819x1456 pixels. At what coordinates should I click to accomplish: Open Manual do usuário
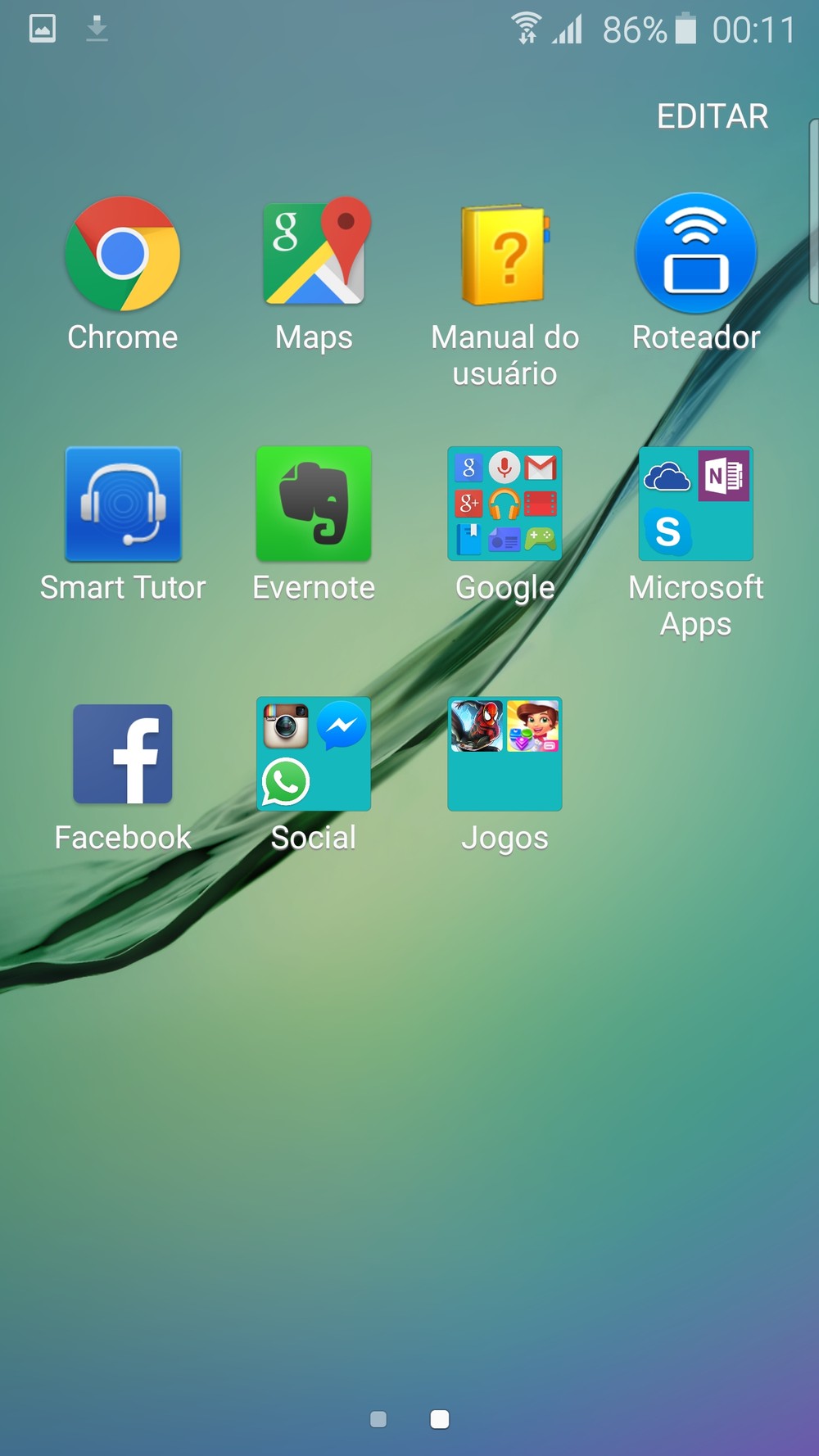coord(505,254)
